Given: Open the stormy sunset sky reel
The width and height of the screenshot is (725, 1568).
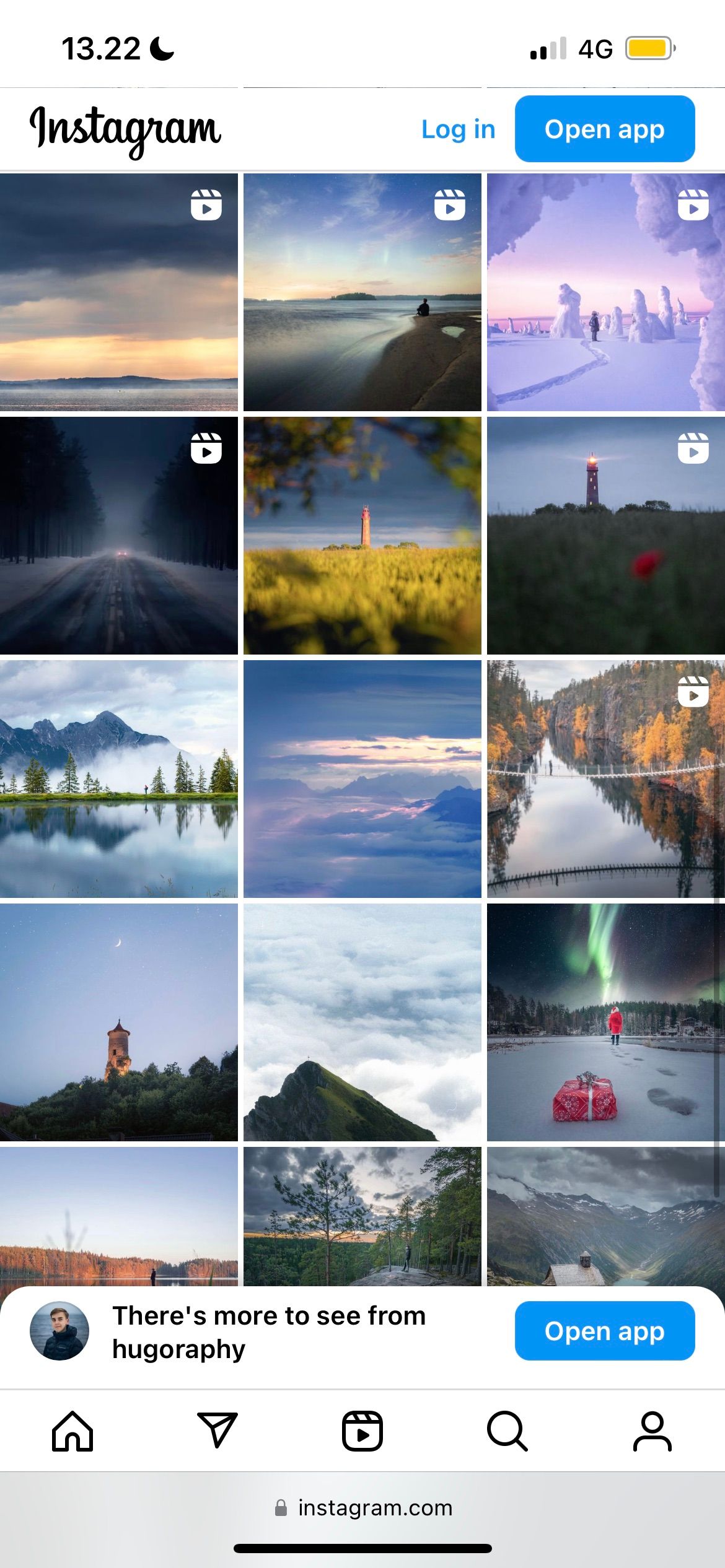Looking at the screenshot, I should click(x=118, y=292).
